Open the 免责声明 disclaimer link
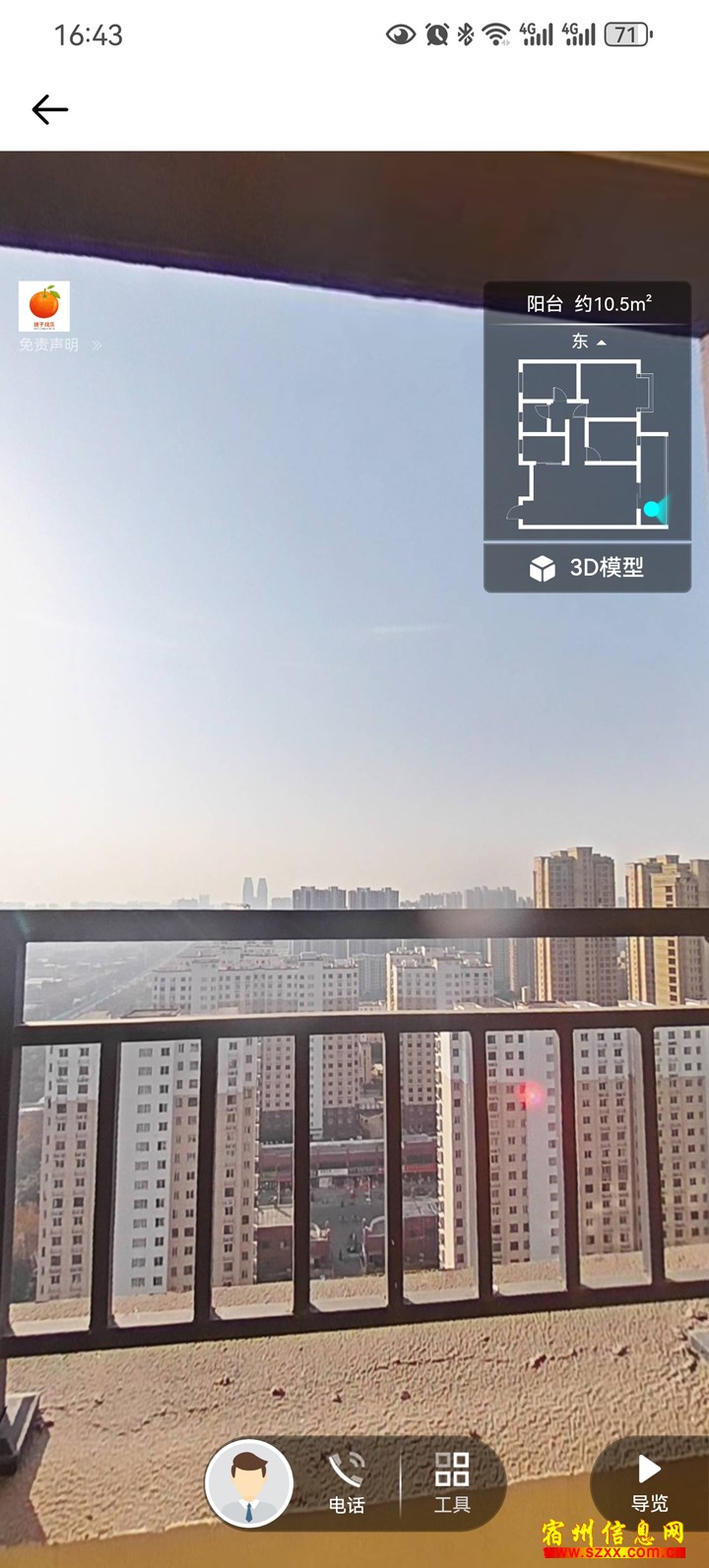709x1568 pixels. 59,345
